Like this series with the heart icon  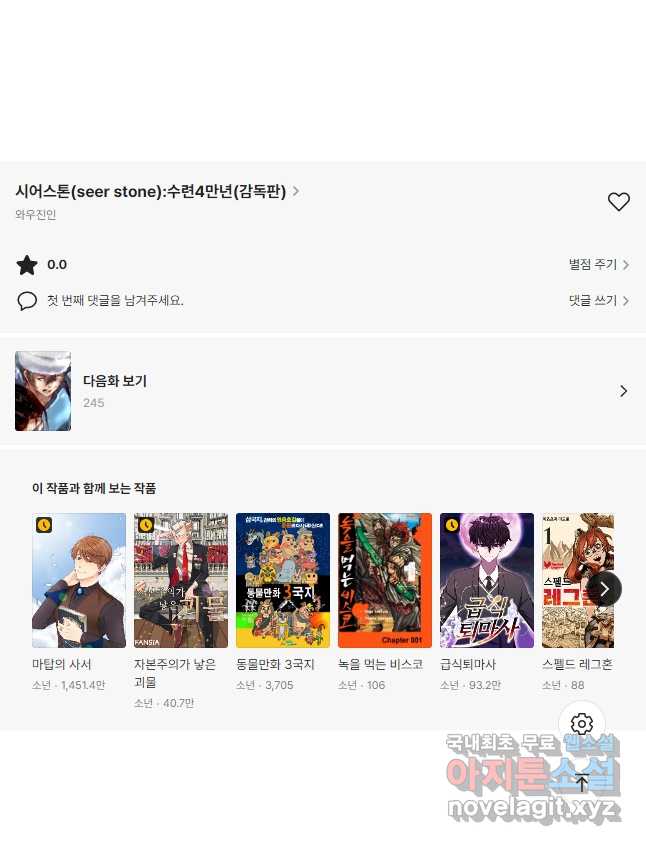point(619,201)
